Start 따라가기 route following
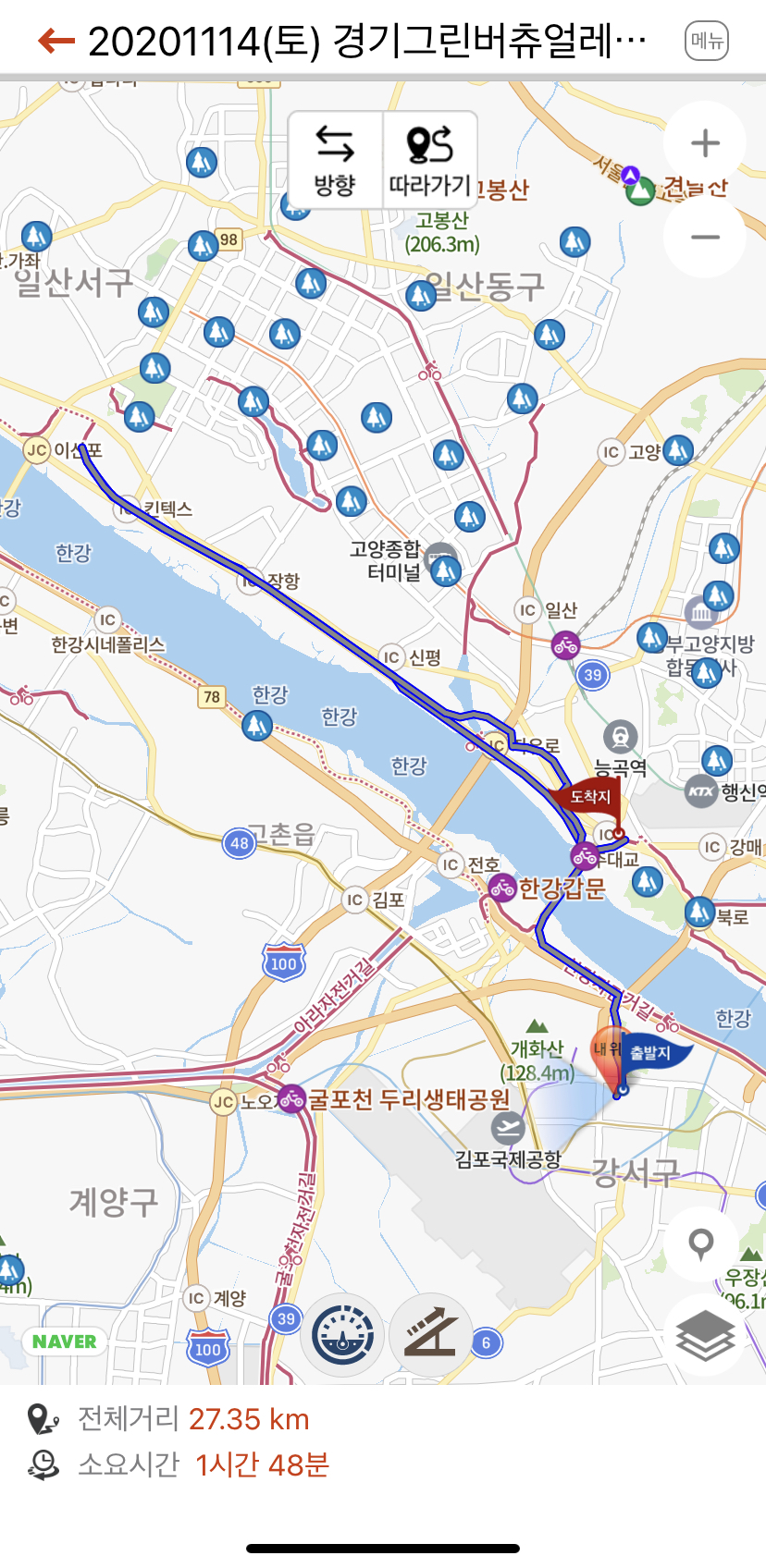Screen dimensions: 766x1568 tap(430, 160)
